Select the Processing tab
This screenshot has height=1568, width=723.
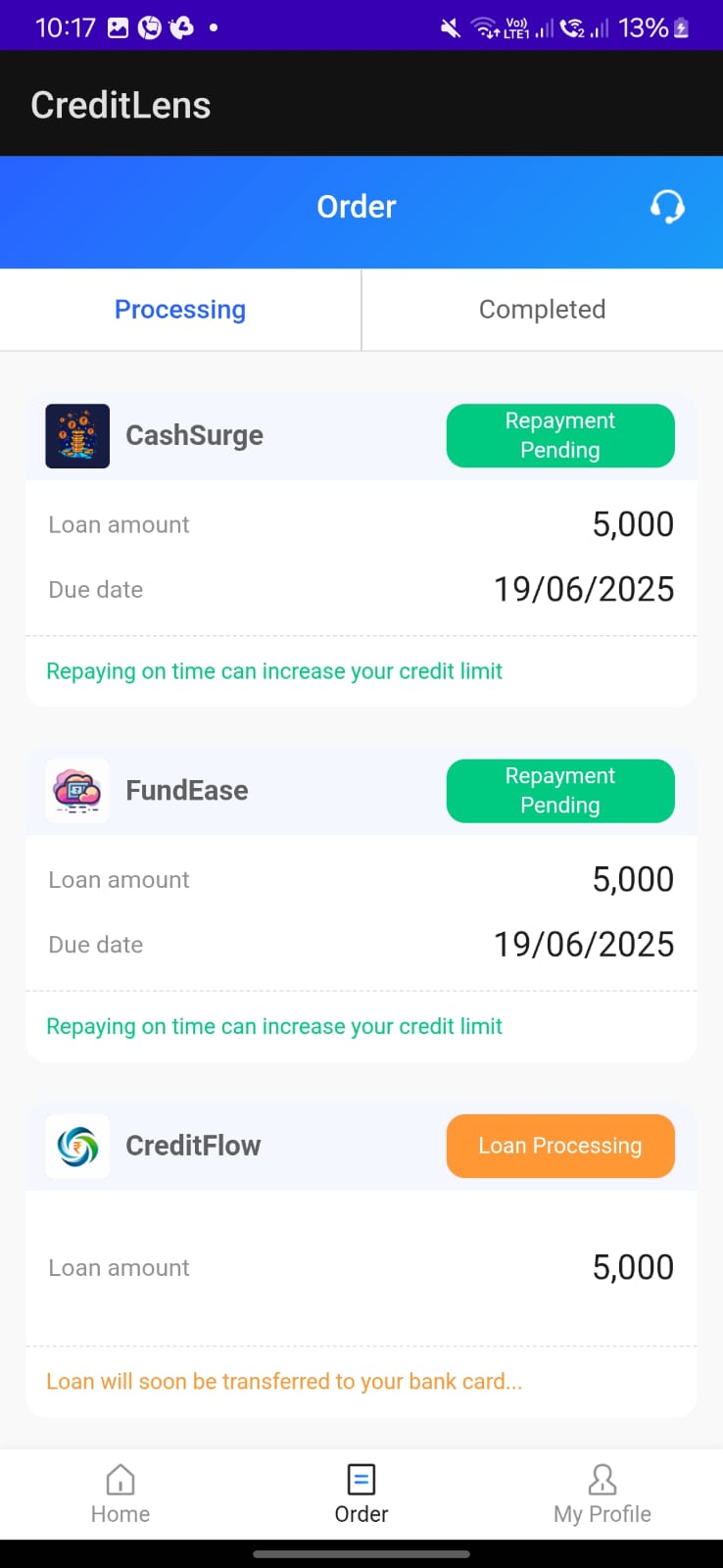(180, 310)
